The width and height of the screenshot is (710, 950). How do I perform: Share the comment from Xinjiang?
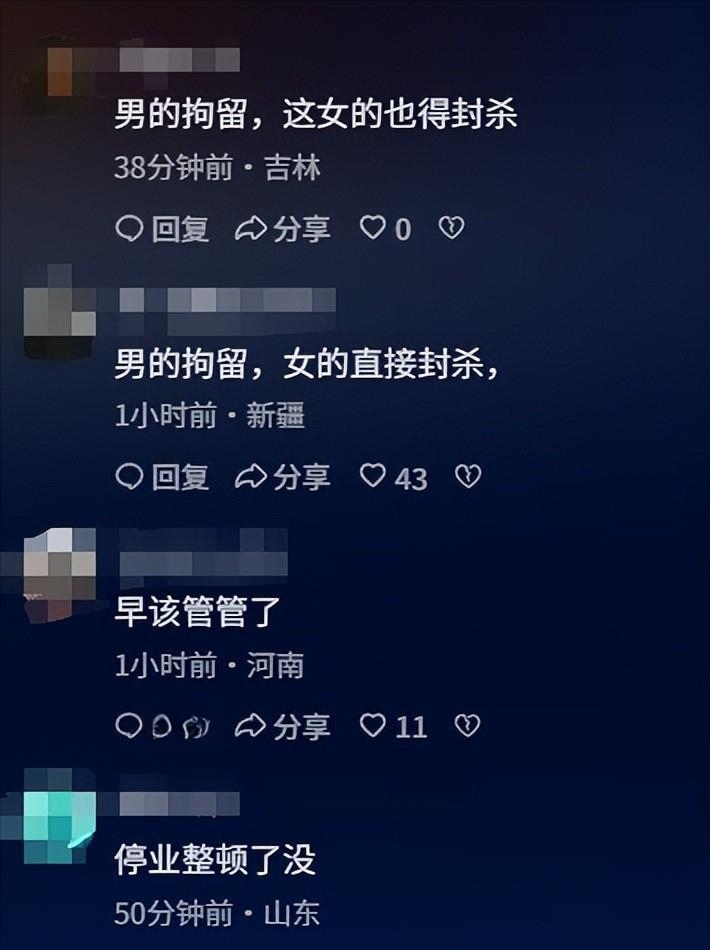click(x=282, y=477)
